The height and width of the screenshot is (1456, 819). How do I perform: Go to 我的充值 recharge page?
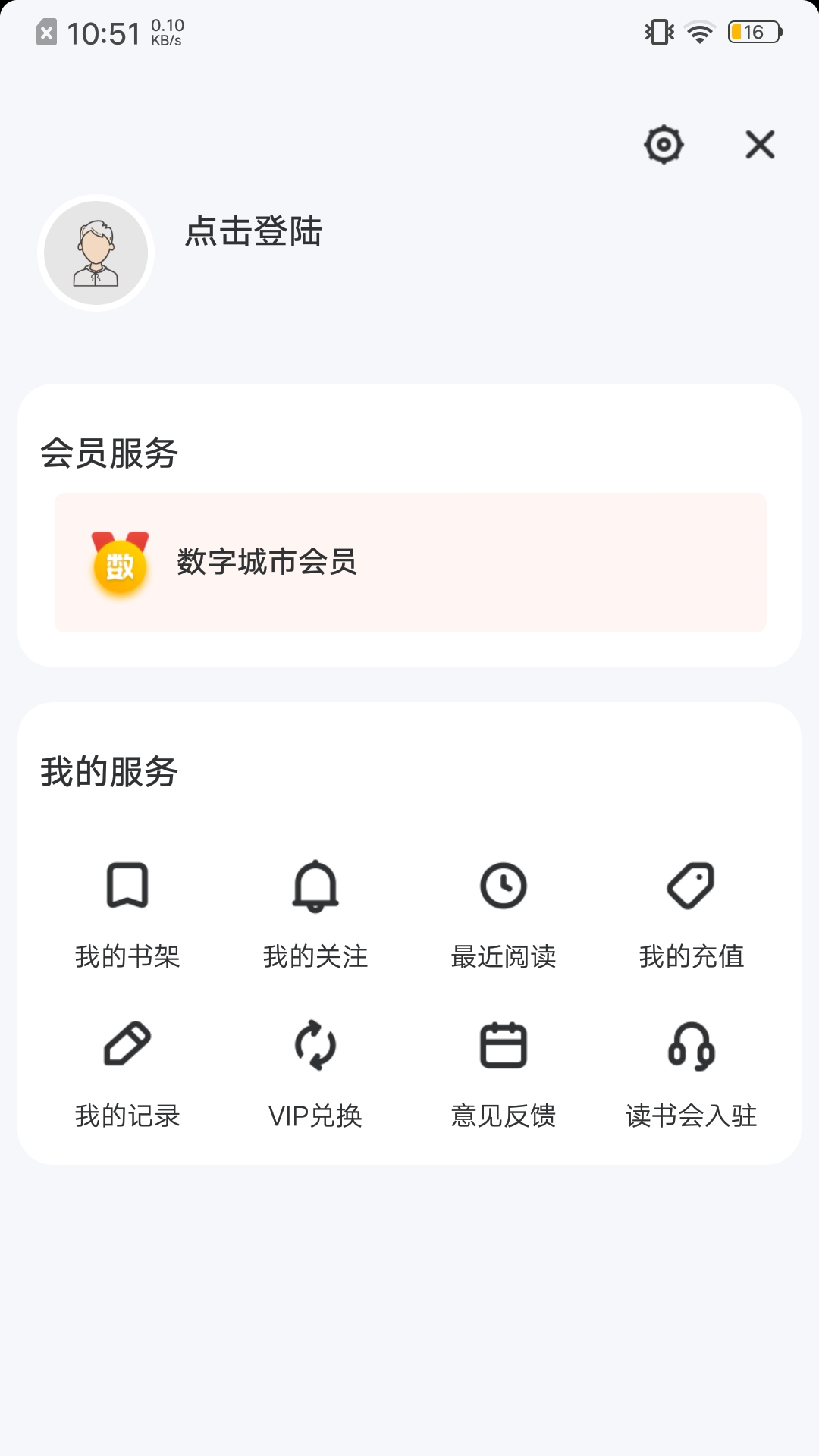[691, 915]
